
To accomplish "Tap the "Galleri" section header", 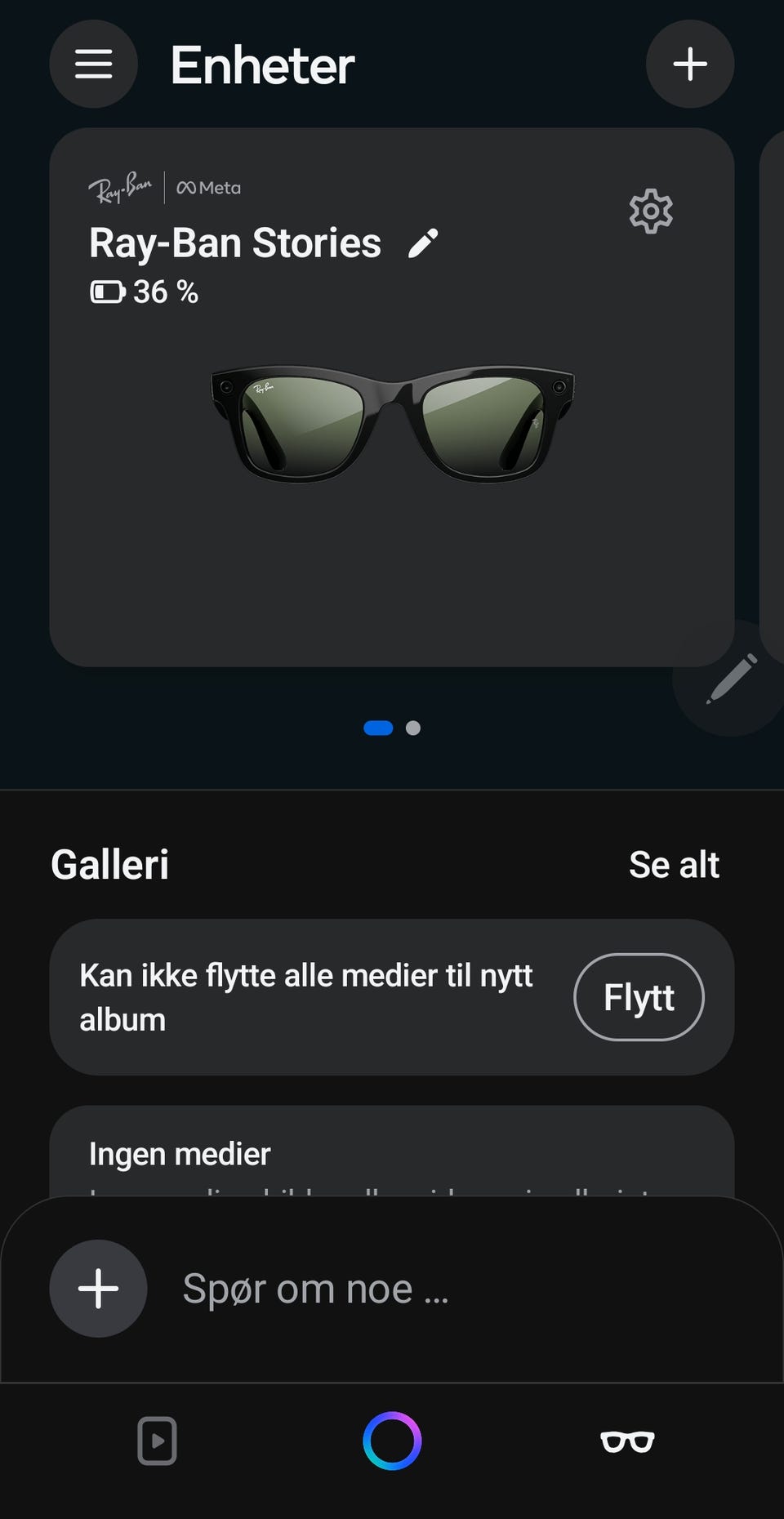I will click(x=110, y=863).
